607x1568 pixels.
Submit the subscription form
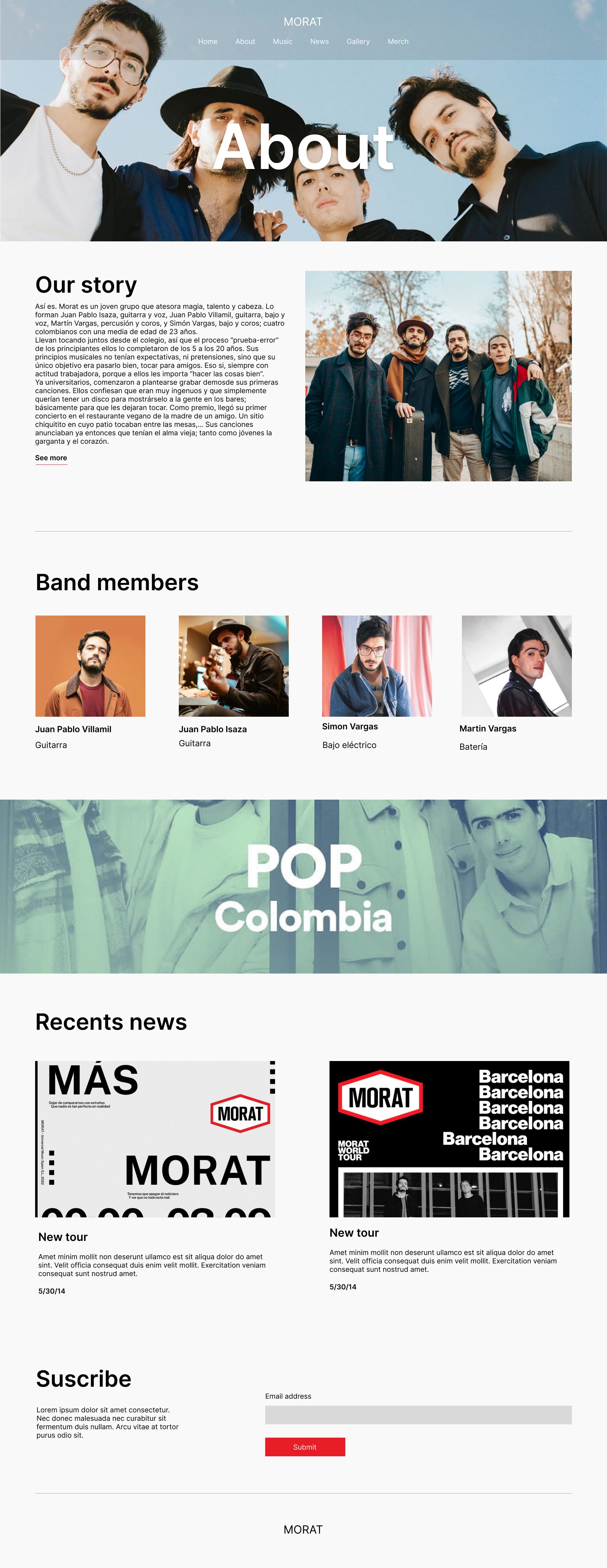point(305,1447)
